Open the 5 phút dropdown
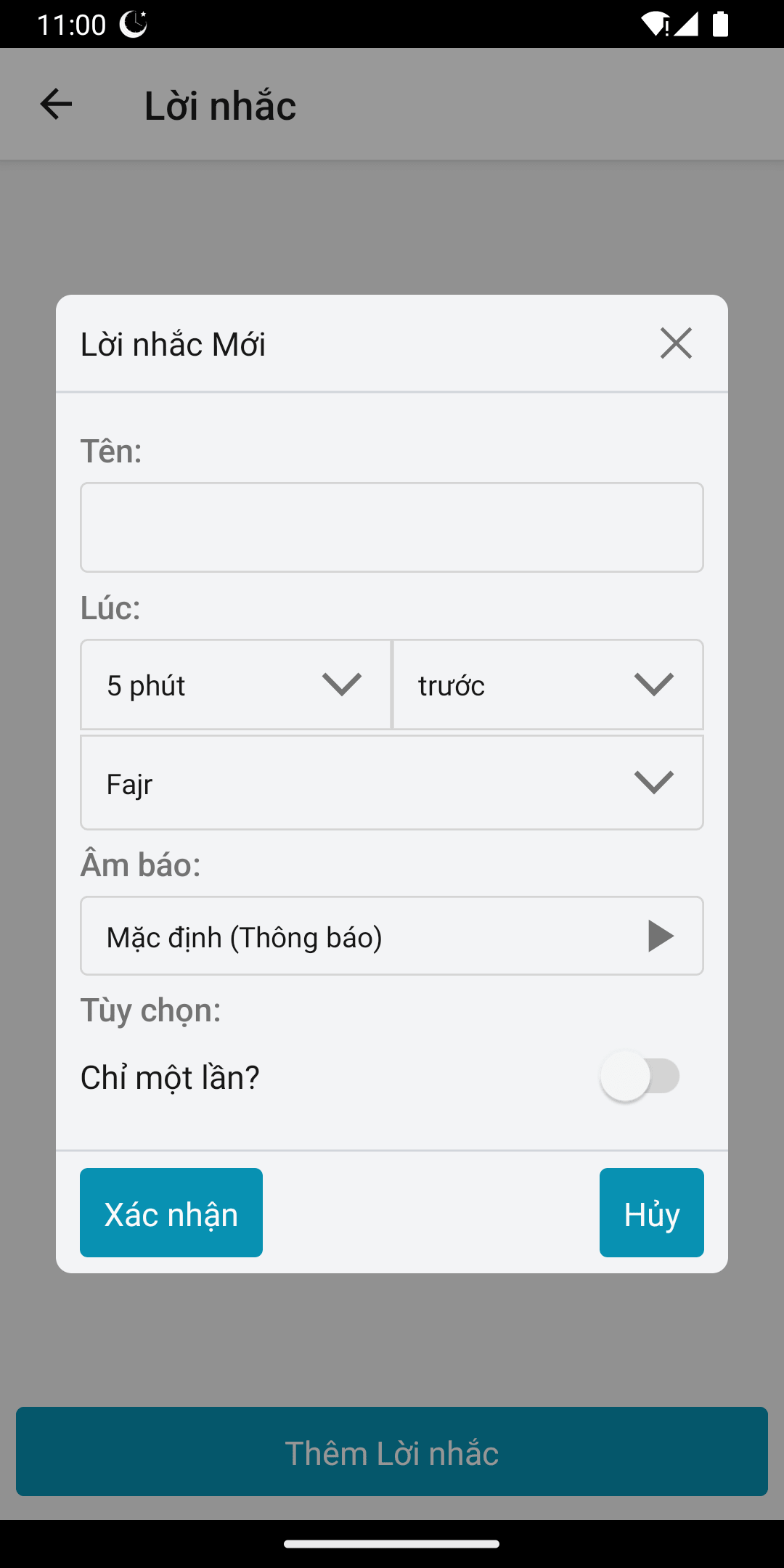Viewport: 784px width, 1568px height. [235, 685]
